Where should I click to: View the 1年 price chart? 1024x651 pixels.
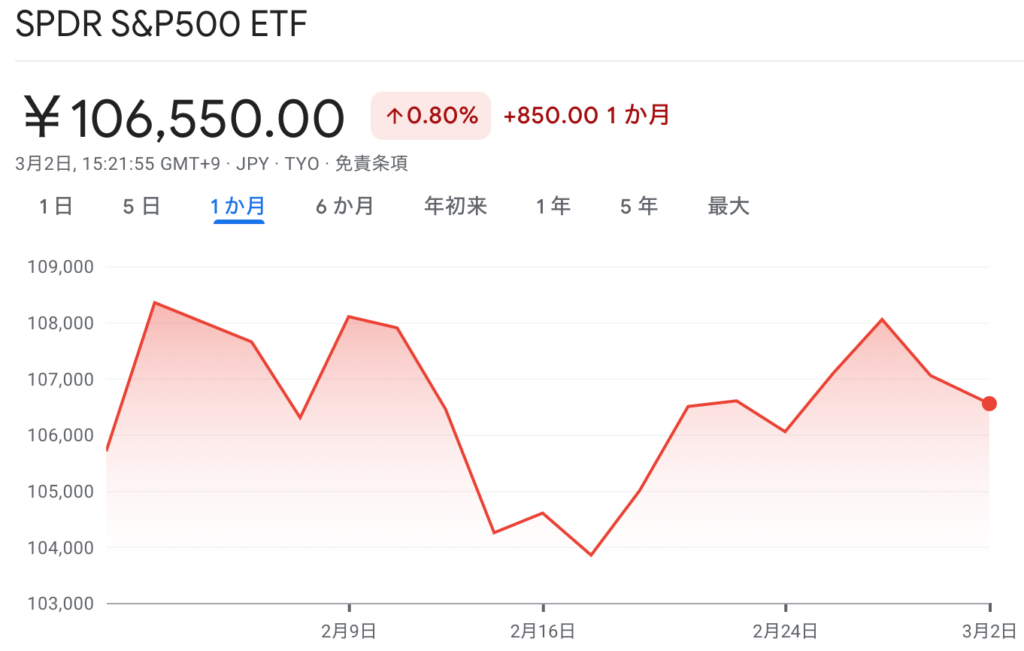click(x=553, y=207)
